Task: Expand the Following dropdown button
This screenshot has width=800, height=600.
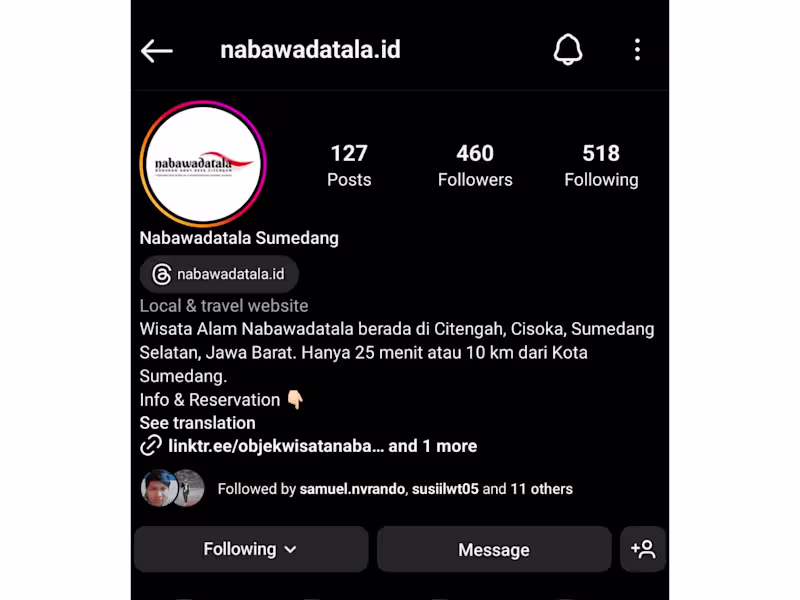Action: tap(250, 549)
